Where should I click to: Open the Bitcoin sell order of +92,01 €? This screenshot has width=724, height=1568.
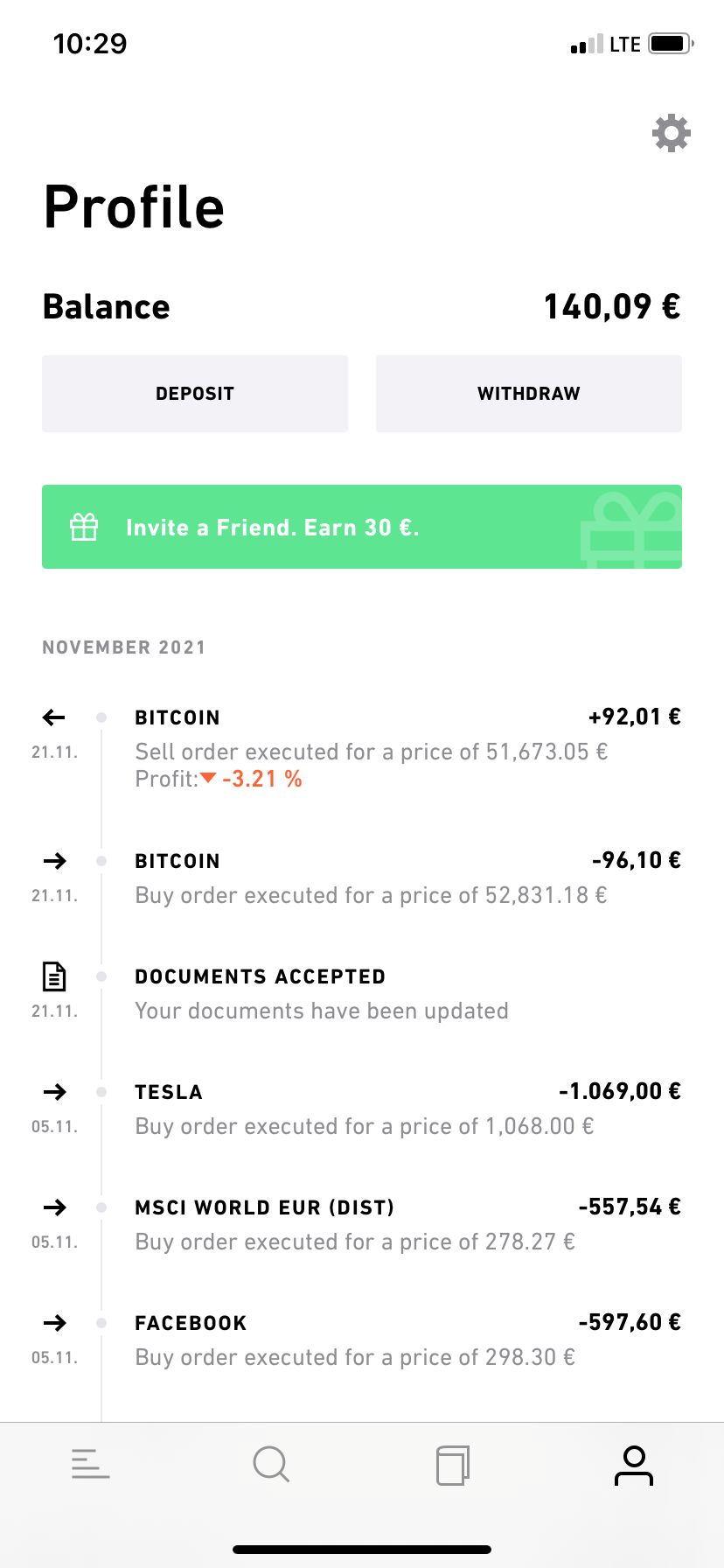pos(362,748)
